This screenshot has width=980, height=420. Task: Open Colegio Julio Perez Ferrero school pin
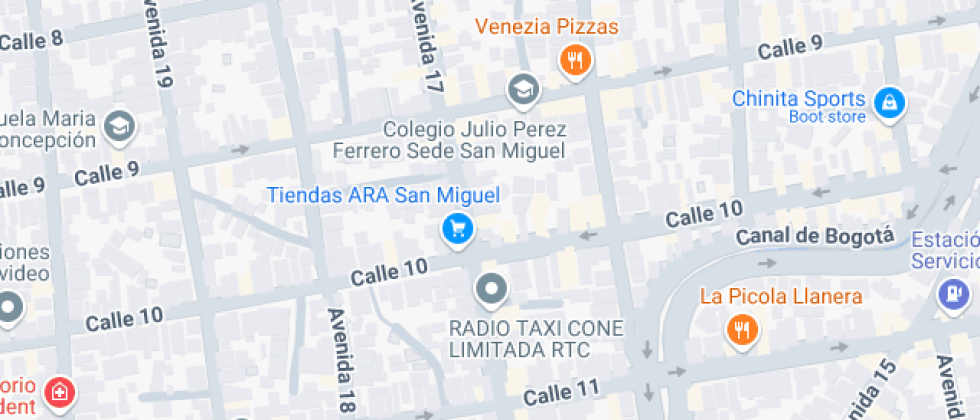point(523,91)
